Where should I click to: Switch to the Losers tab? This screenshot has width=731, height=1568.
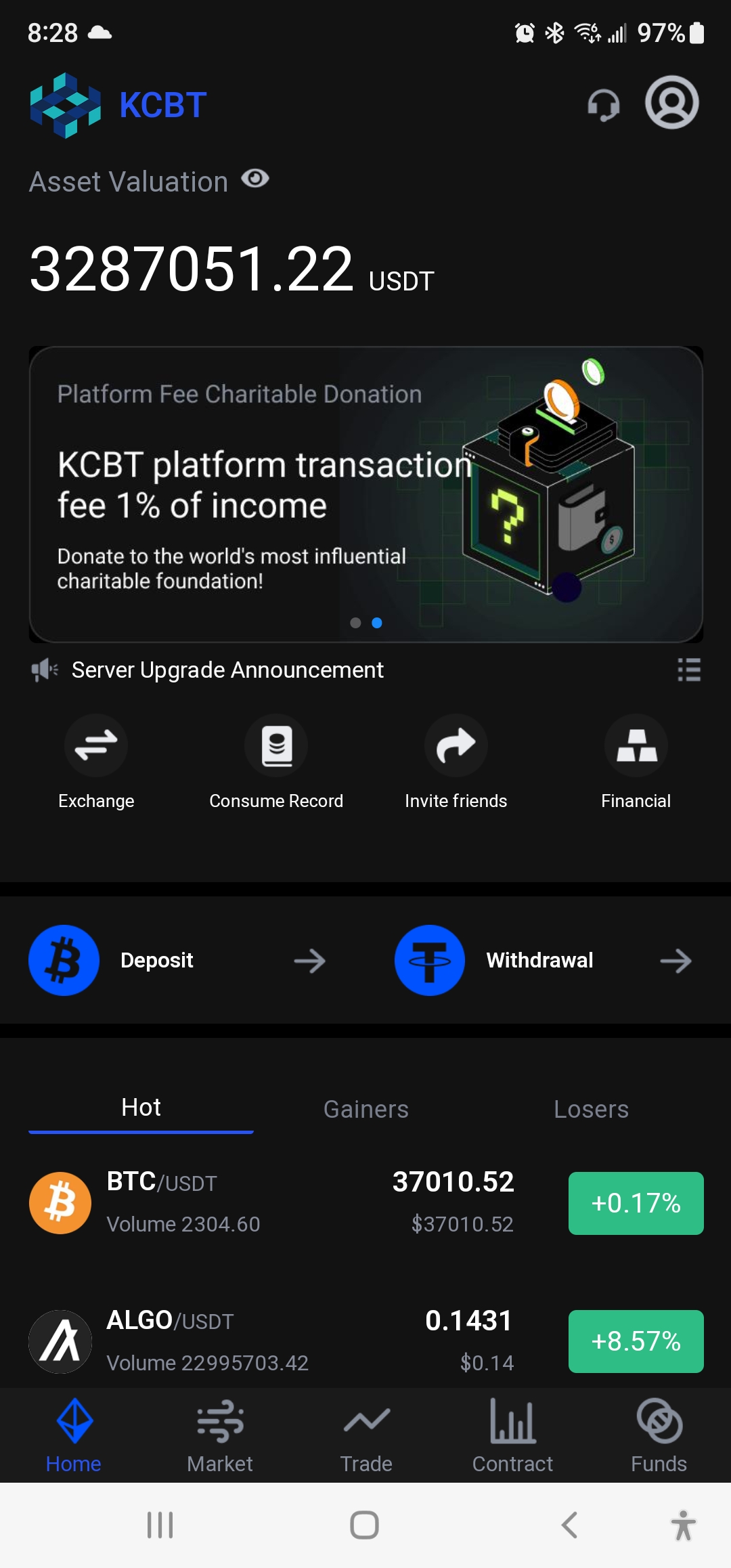(x=591, y=1109)
